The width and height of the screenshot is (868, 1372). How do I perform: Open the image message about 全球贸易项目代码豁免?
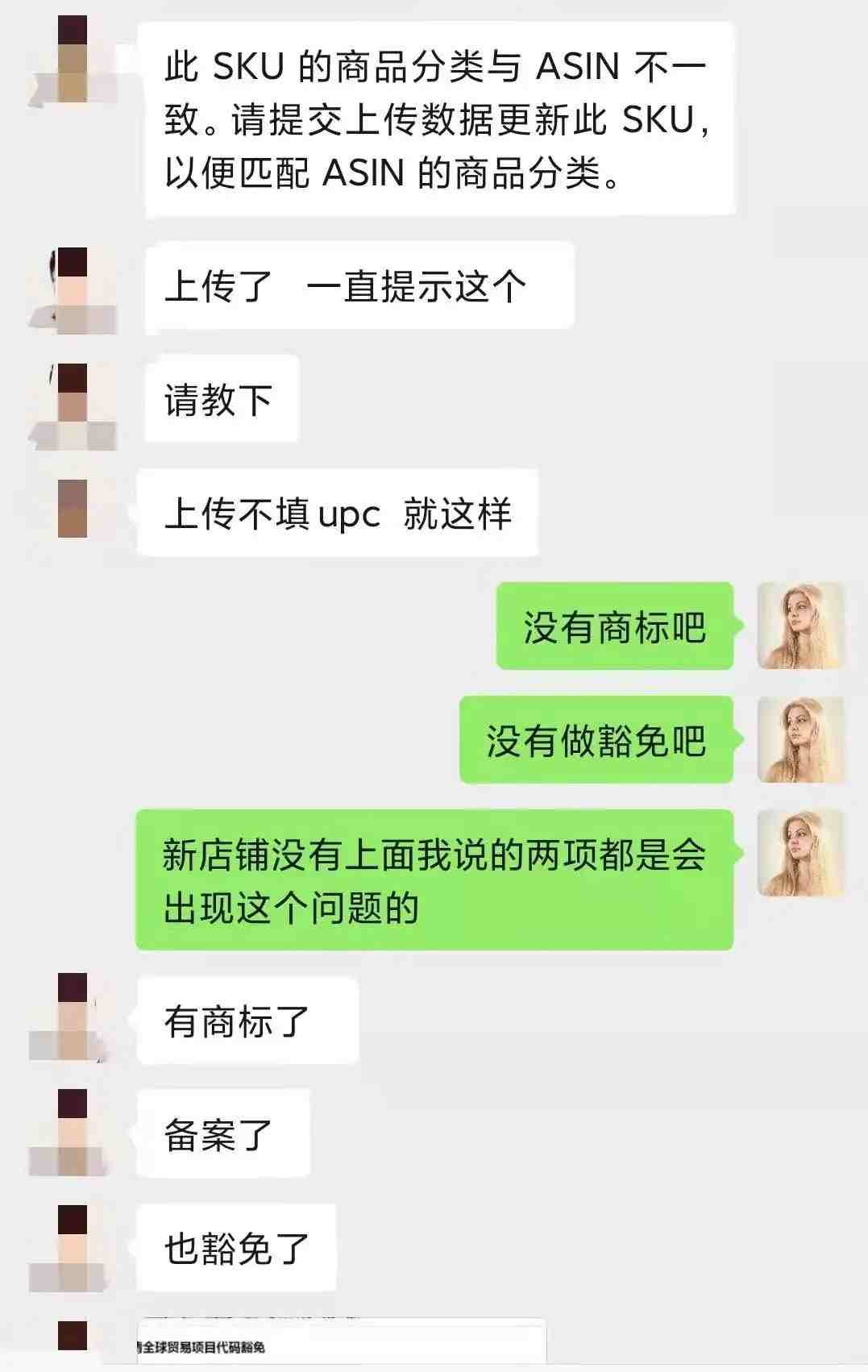point(343,1345)
